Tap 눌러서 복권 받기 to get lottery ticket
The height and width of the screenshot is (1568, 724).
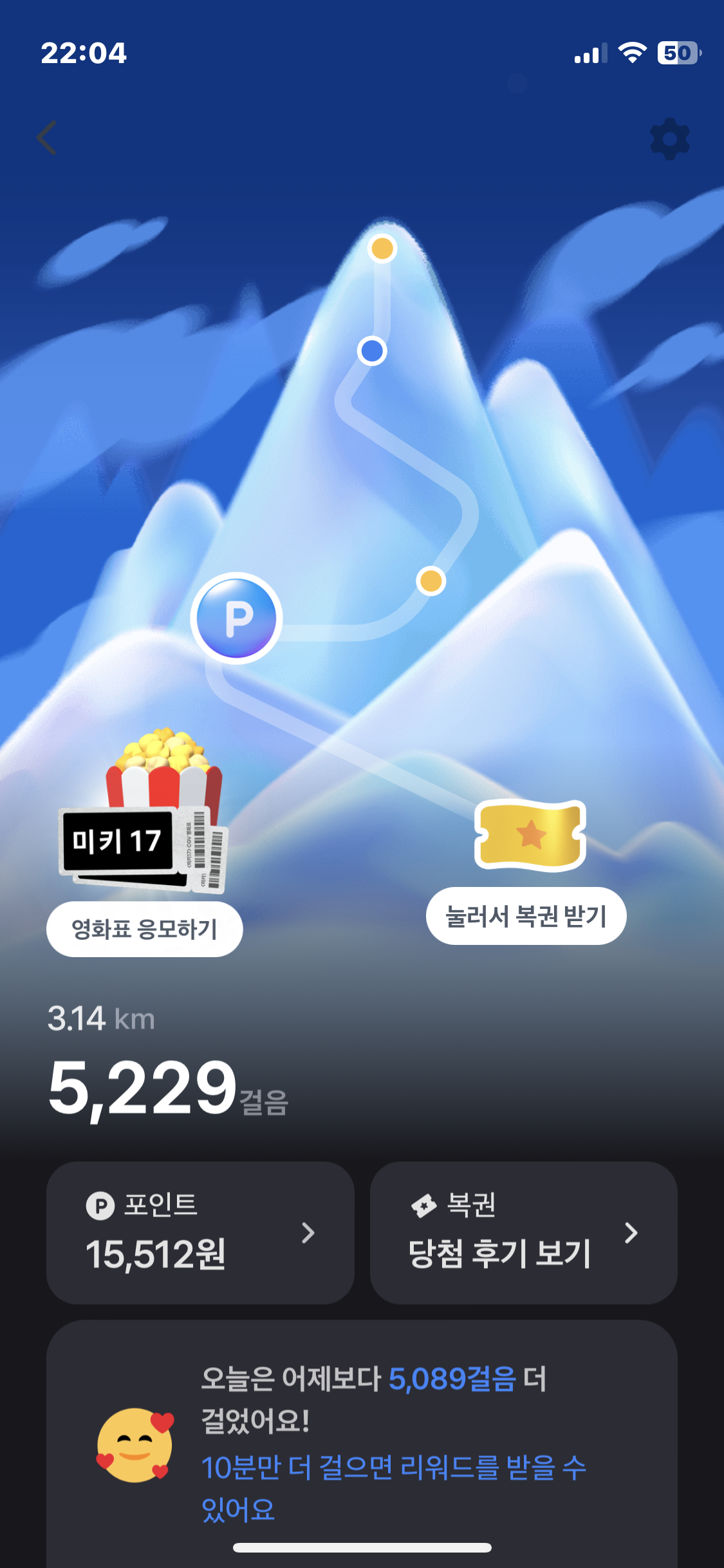[526, 916]
